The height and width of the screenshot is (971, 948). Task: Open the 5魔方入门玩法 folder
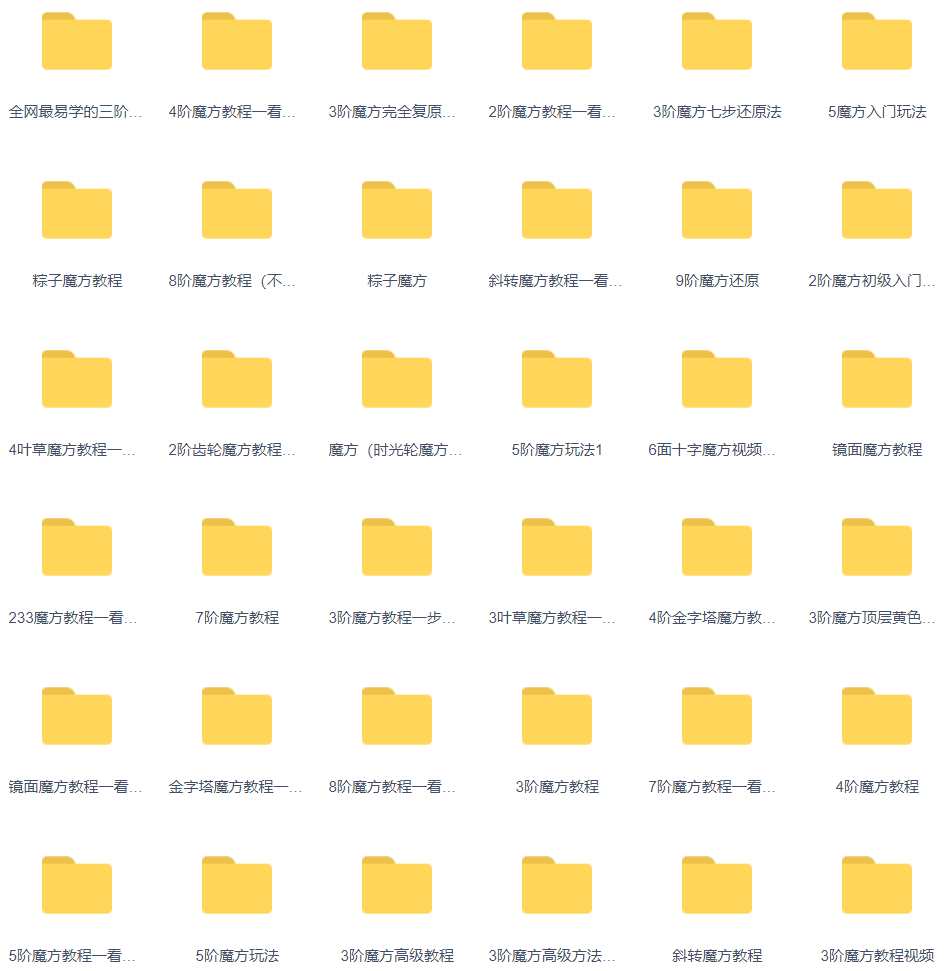(876, 42)
